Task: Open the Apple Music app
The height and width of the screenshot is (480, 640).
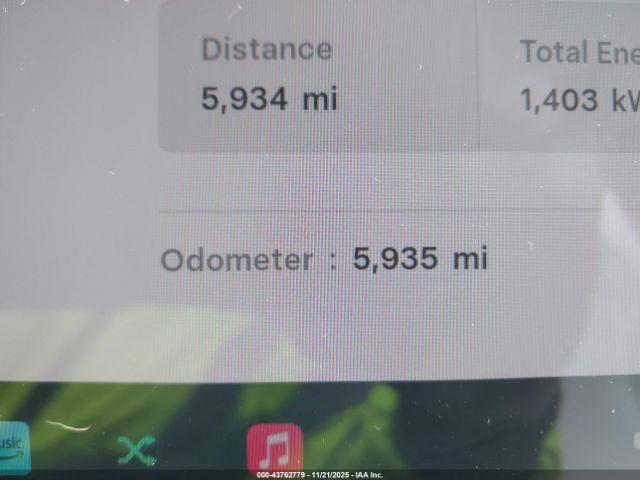Action: [x=275, y=449]
